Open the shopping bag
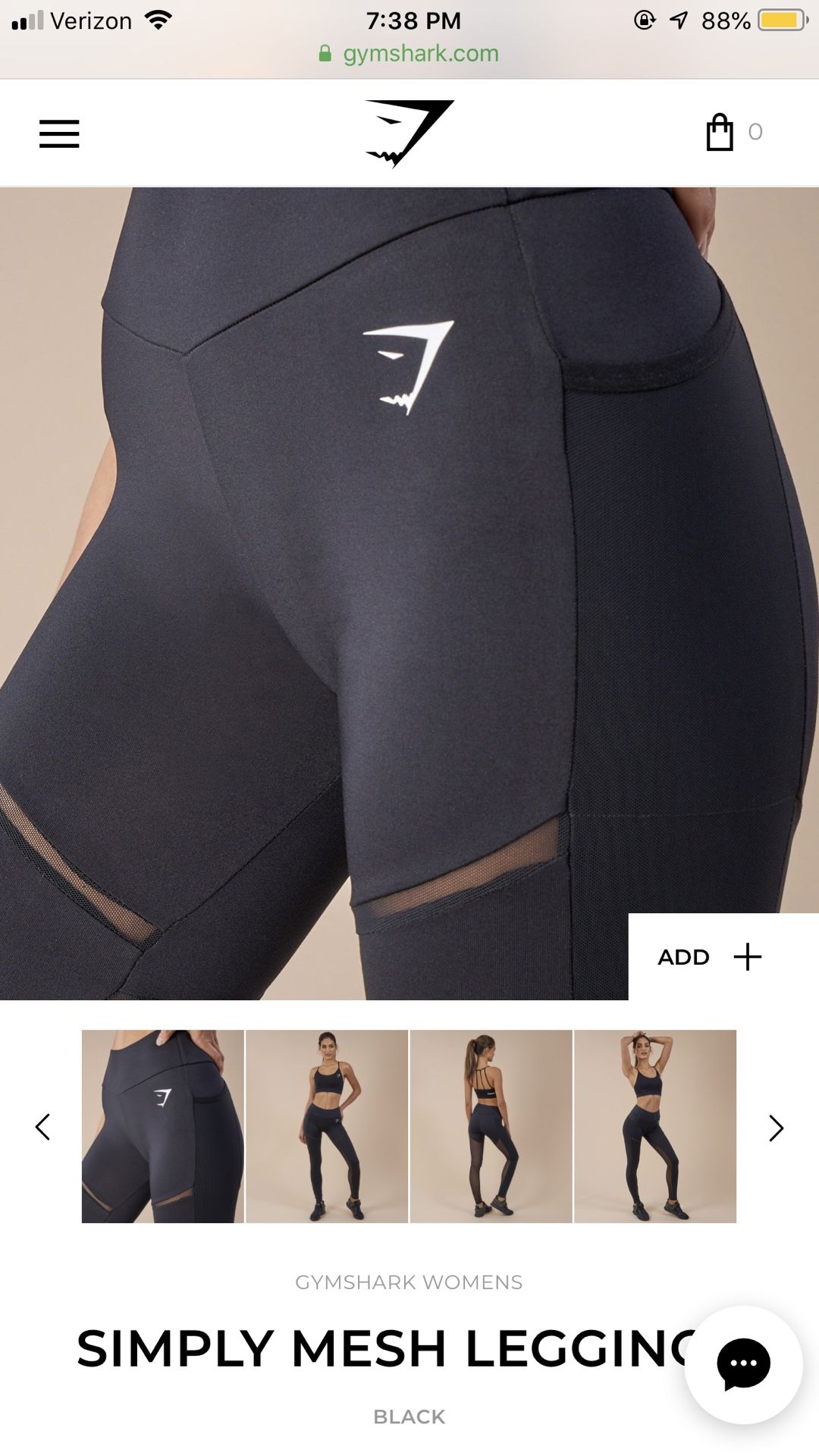 tap(720, 132)
